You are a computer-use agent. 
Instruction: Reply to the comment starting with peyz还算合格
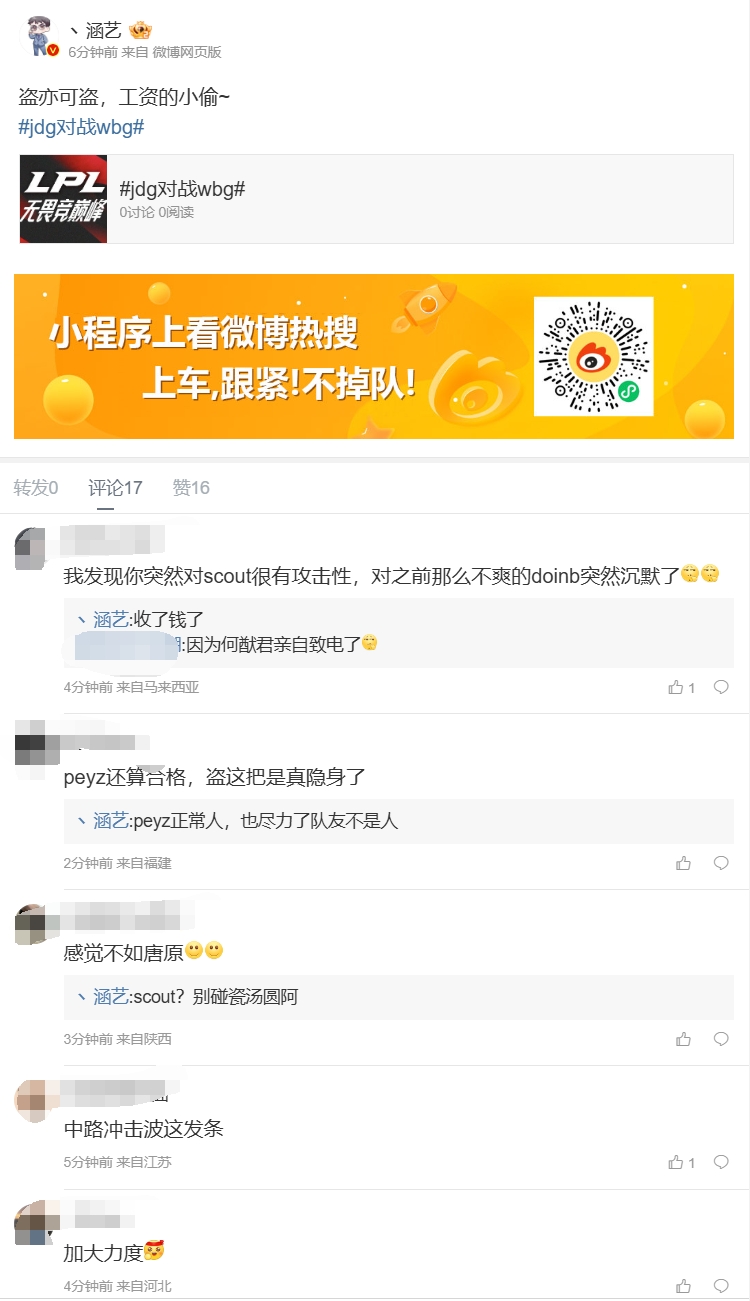721,863
